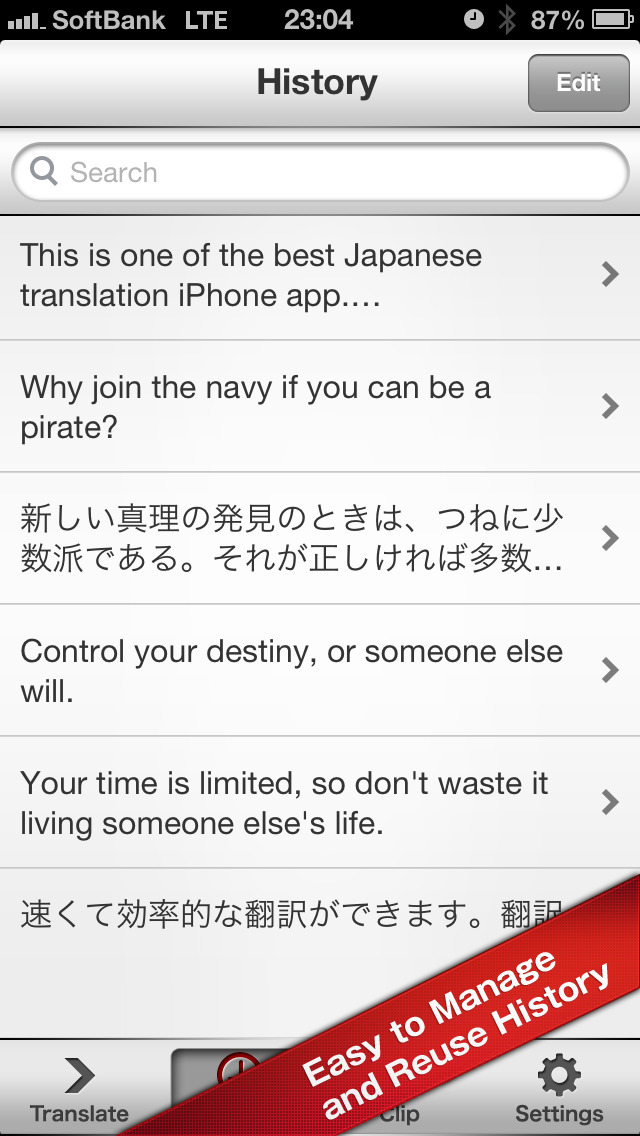Open the 'Why join the navy' entry
The height and width of the screenshot is (1136, 640).
click(320, 406)
